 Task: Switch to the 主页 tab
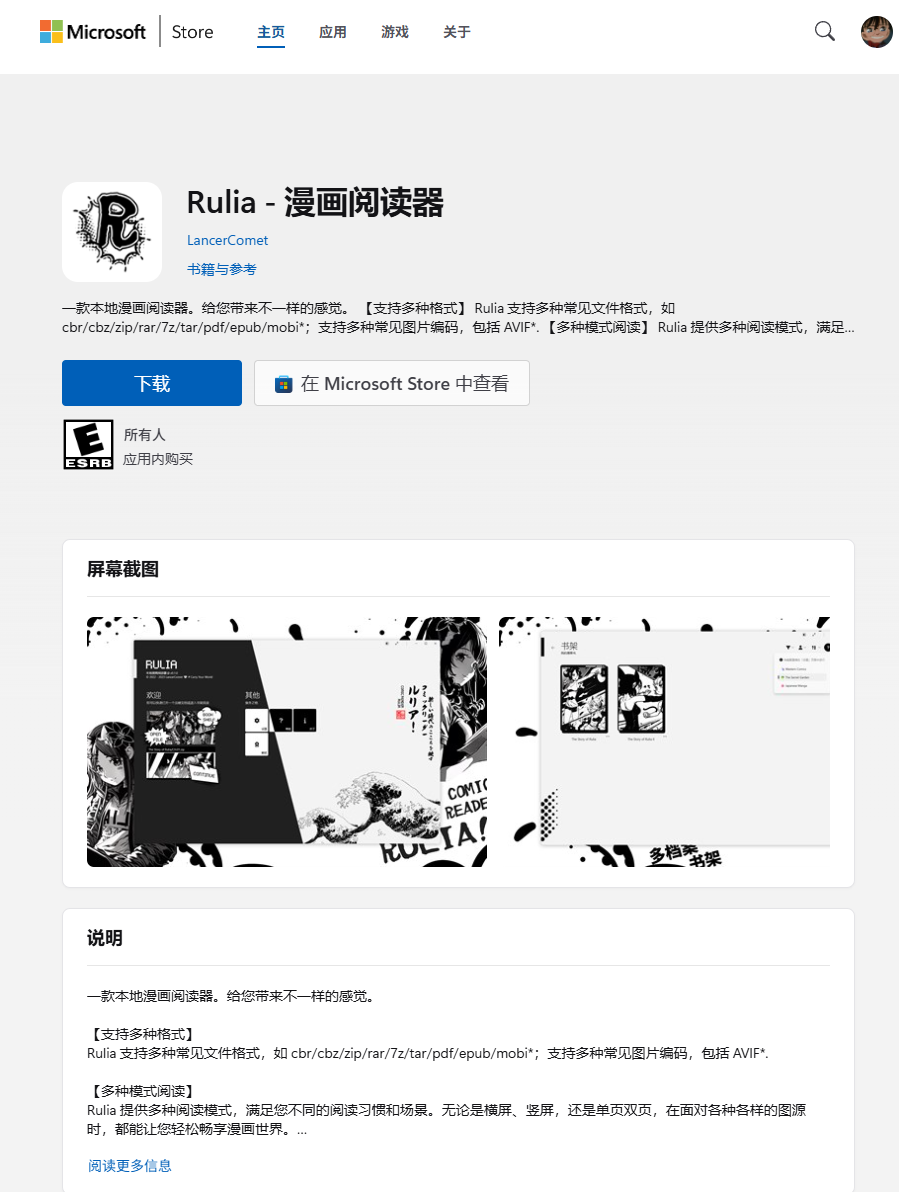click(271, 32)
